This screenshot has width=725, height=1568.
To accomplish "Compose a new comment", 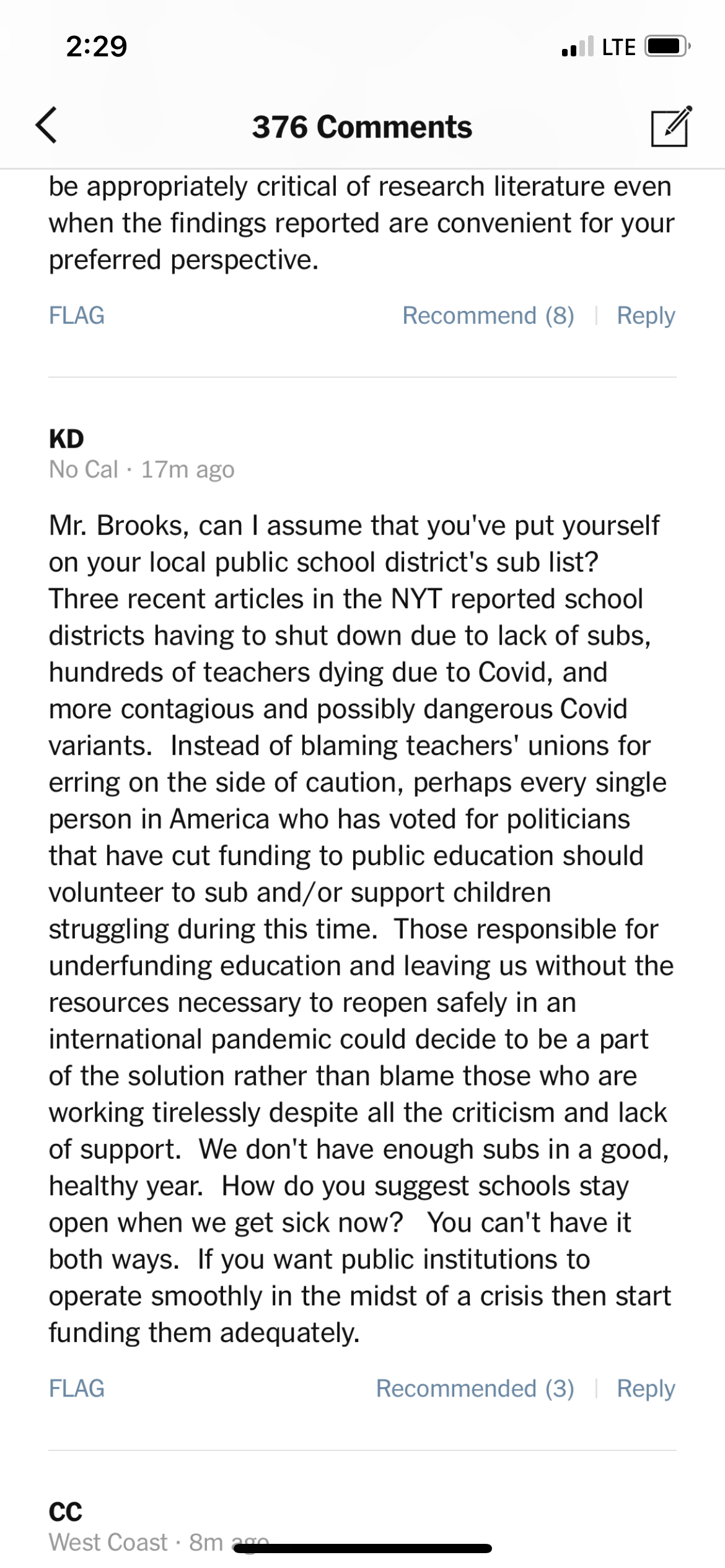I will pyautogui.click(x=670, y=126).
